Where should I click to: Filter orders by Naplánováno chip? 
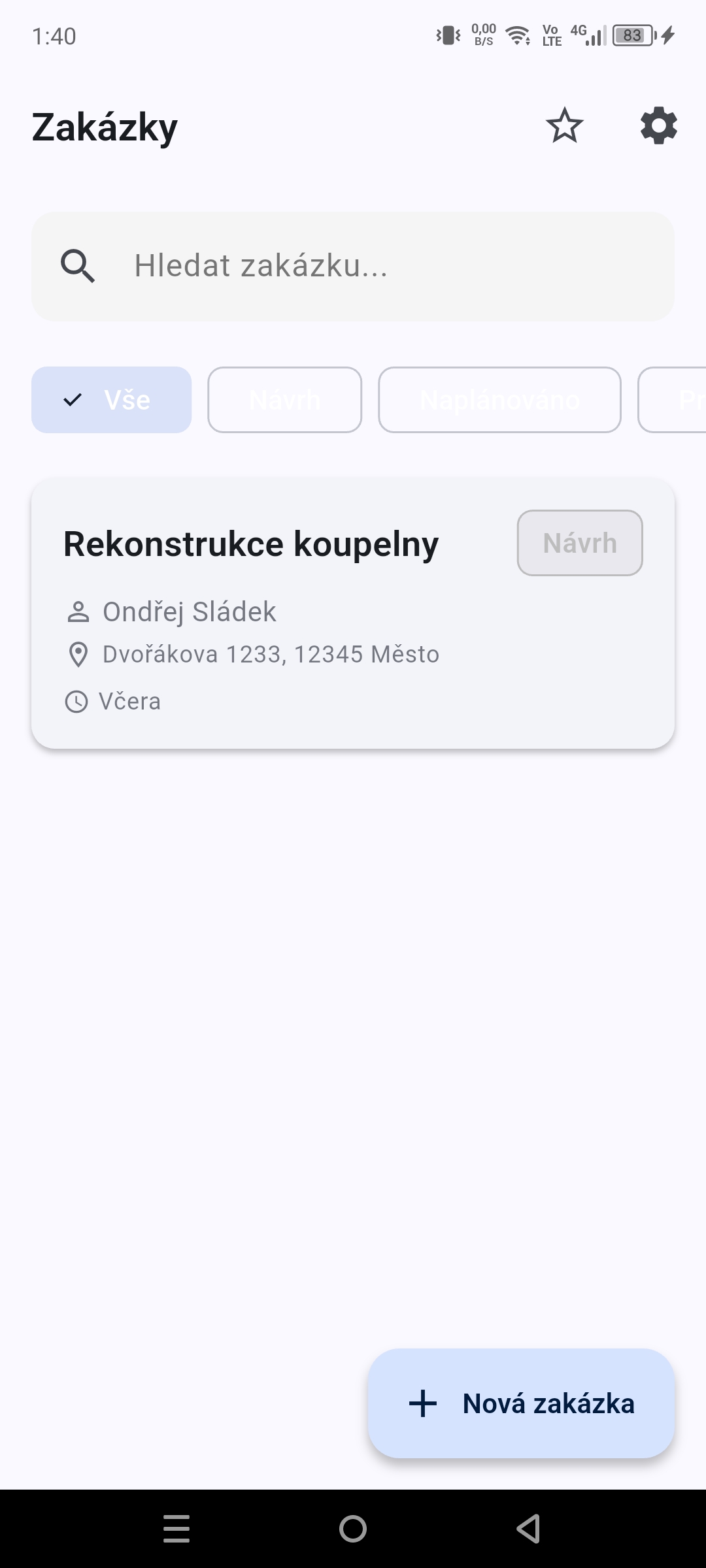click(499, 400)
